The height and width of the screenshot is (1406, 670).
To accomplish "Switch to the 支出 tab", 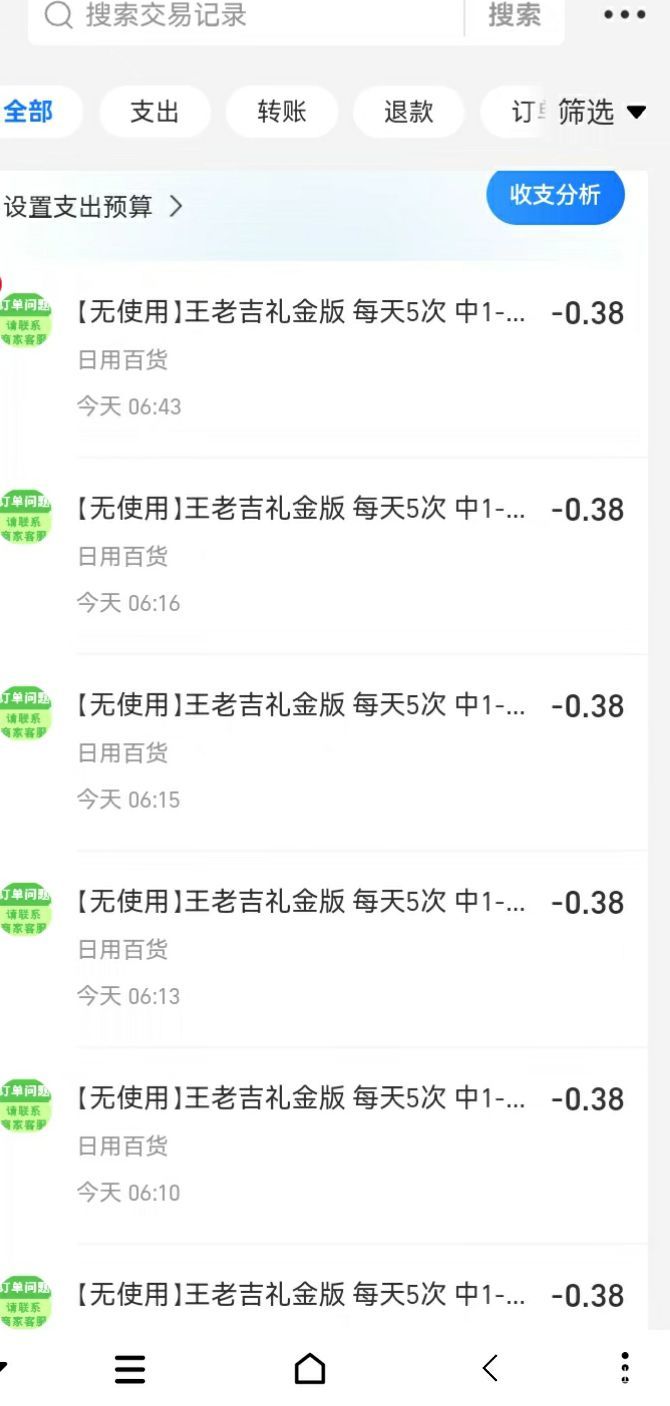I will pos(155,112).
